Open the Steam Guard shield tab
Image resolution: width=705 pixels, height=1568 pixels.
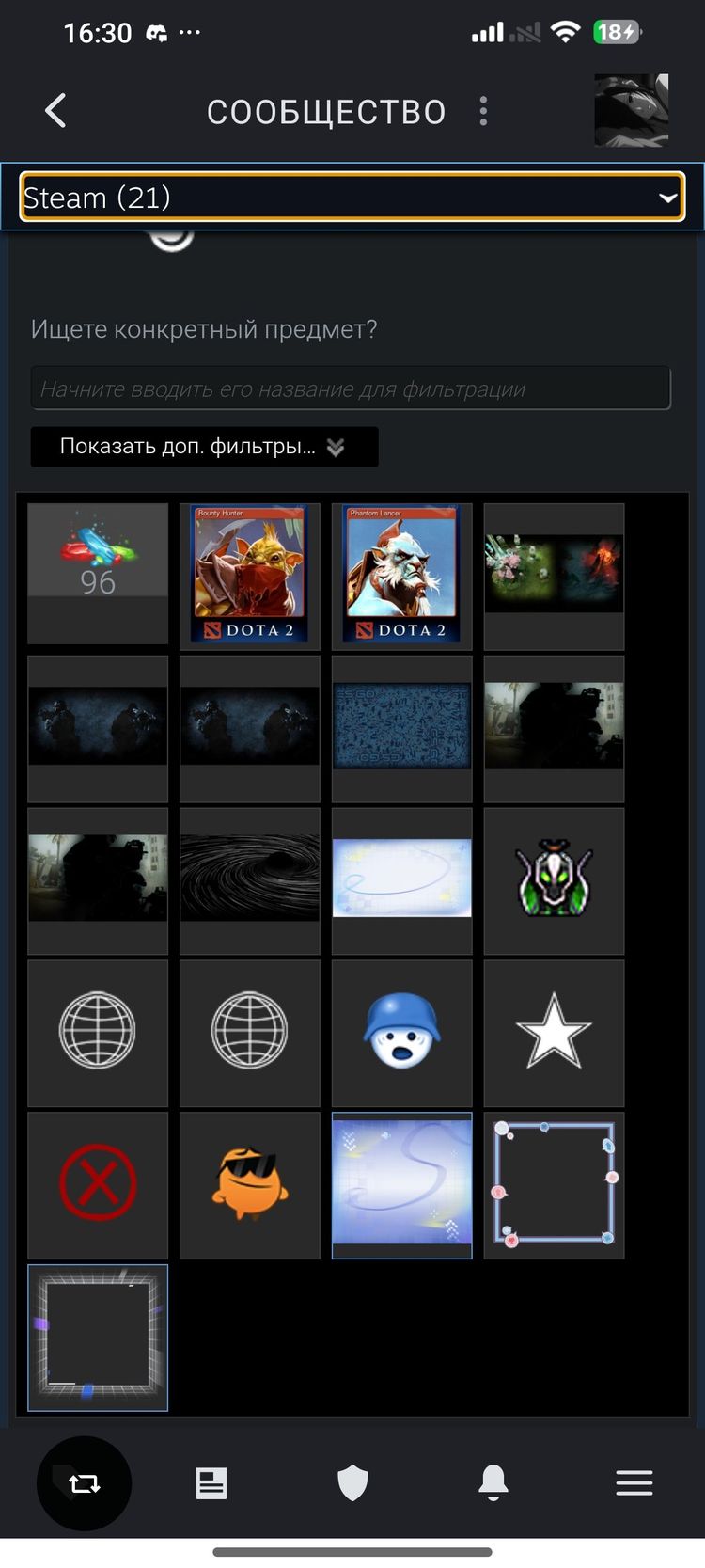click(x=352, y=1483)
